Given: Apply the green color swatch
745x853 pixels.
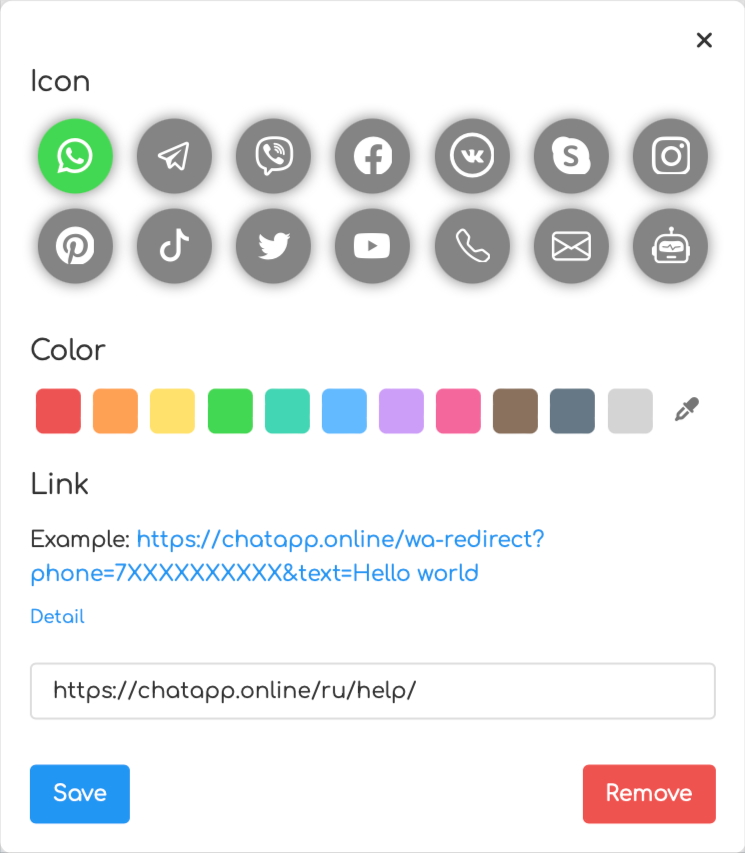Looking at the screenshot, I should 230,411.
